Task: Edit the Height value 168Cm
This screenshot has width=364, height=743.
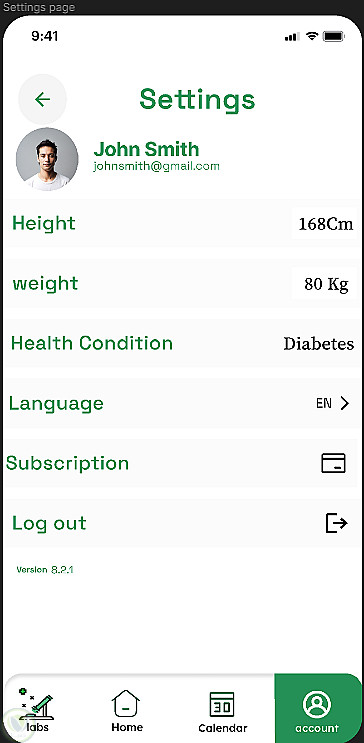Action: click(x=326, y=223)
